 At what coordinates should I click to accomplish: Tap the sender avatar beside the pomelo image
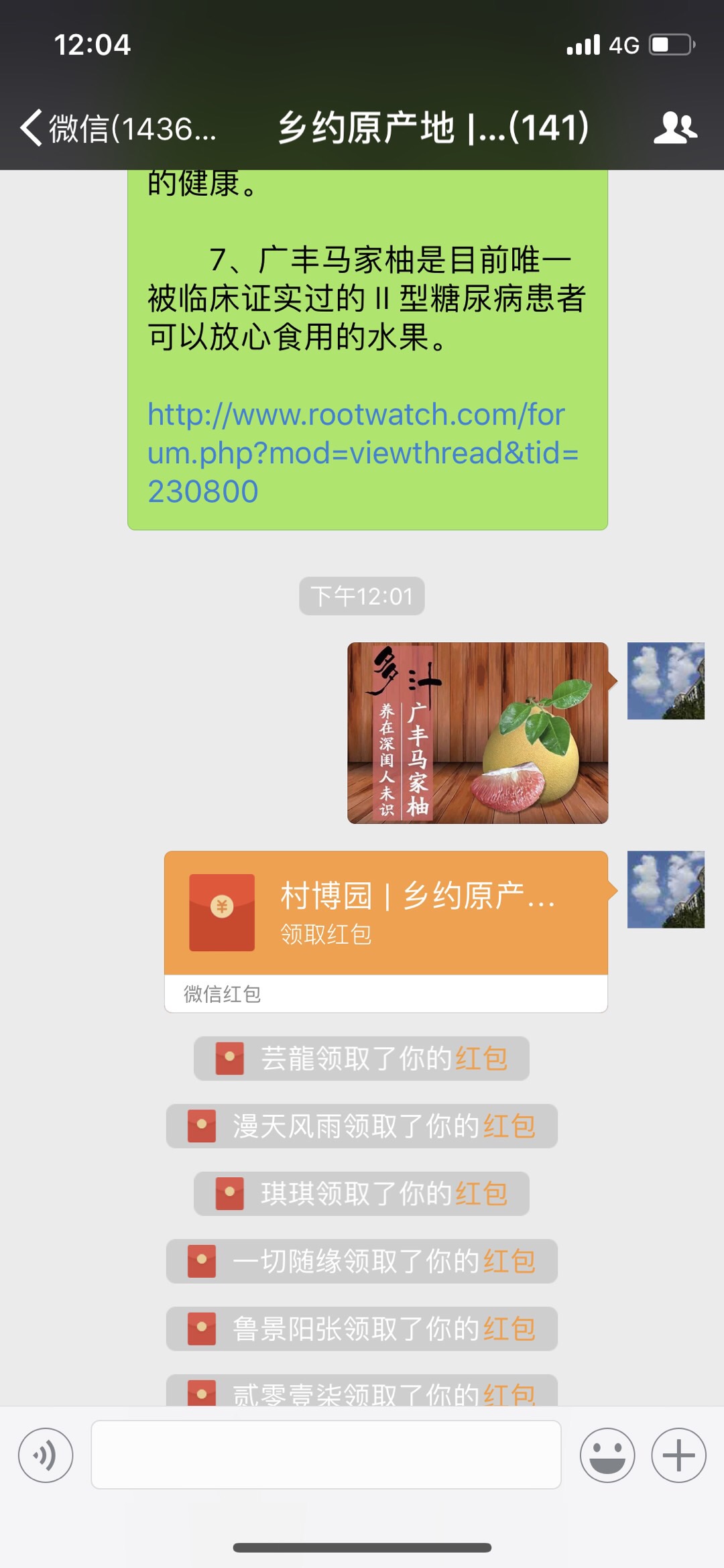pos(666,681)
